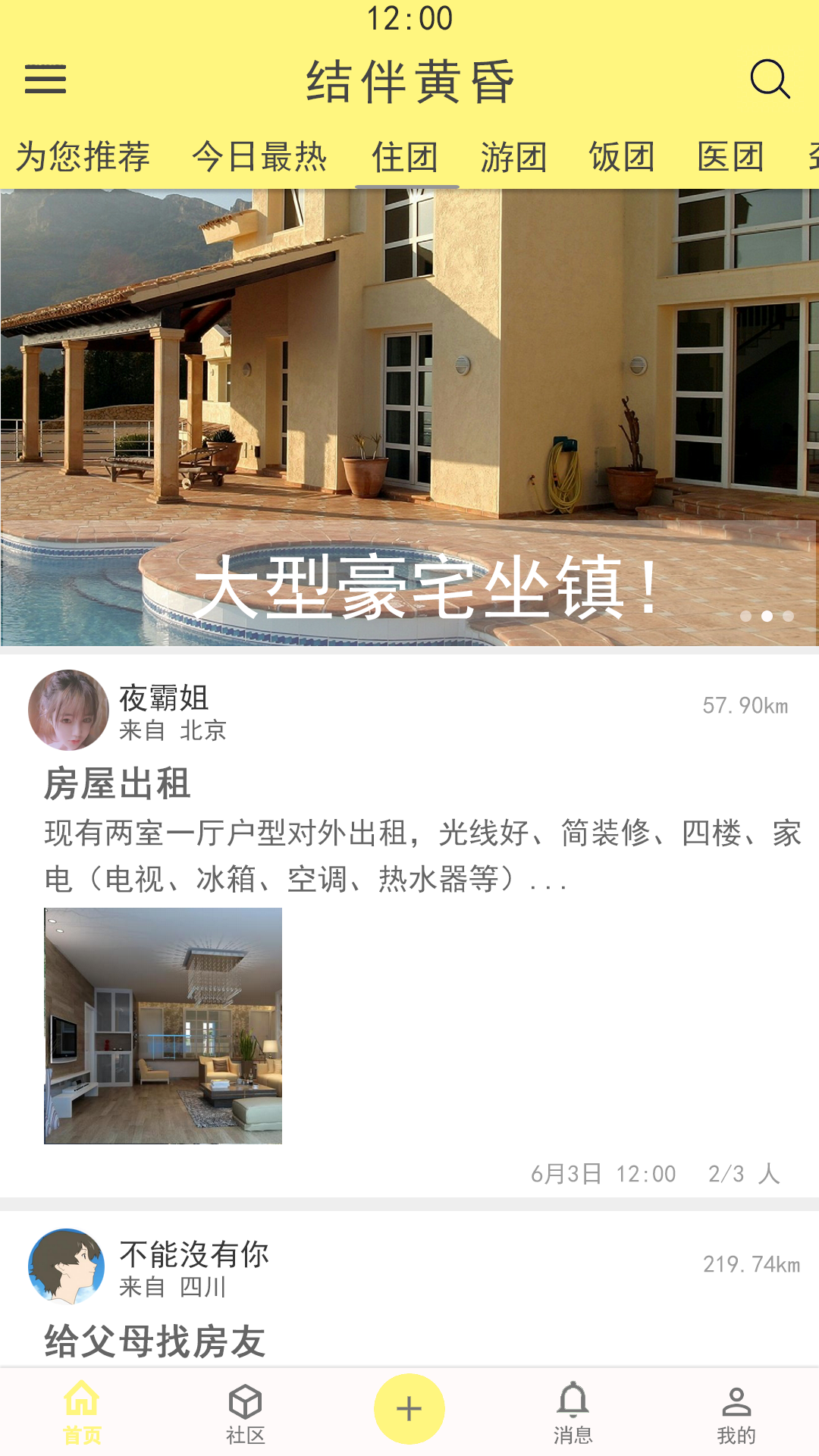Tap the yellow plus button to create

tap(409, 1409)
